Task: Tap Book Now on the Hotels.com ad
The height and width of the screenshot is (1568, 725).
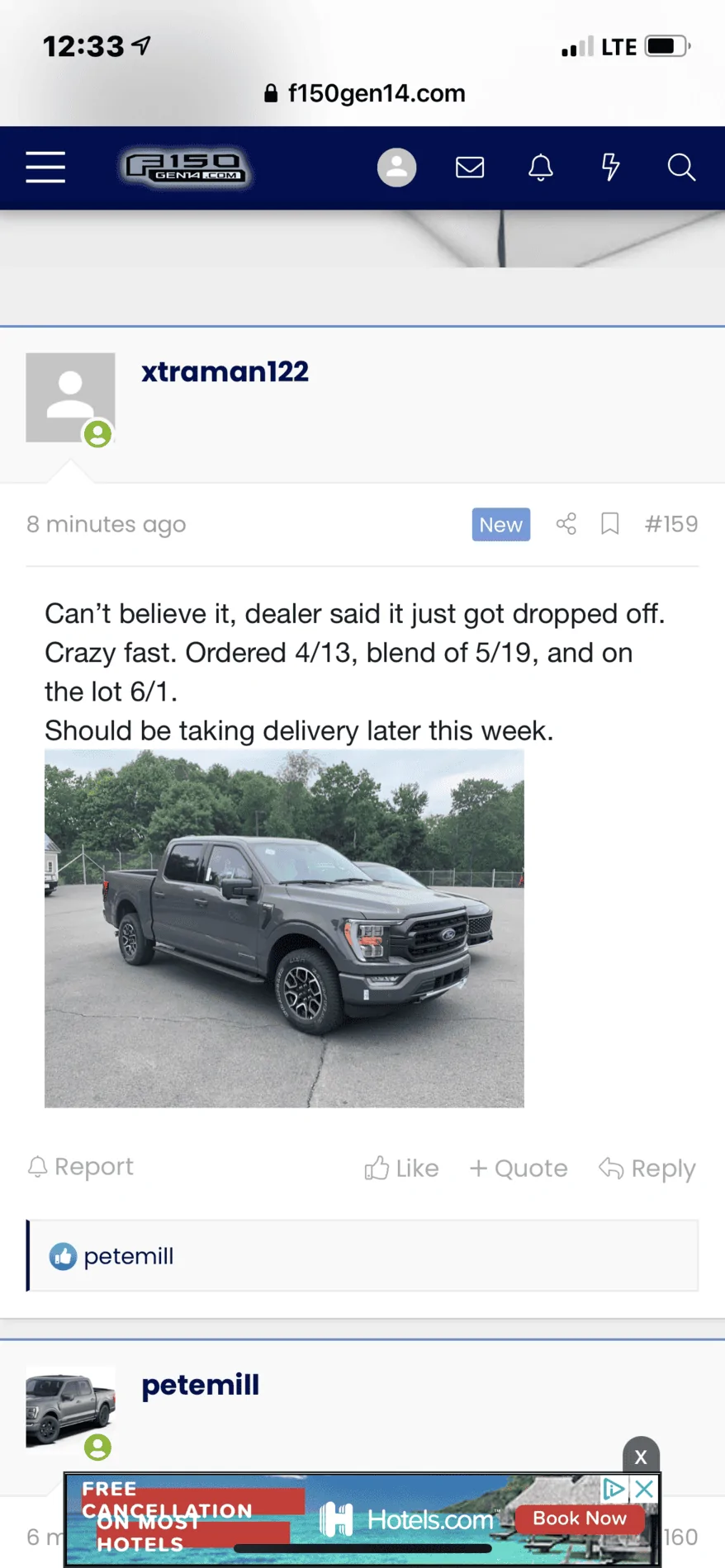Action: tap(580, 1518)
